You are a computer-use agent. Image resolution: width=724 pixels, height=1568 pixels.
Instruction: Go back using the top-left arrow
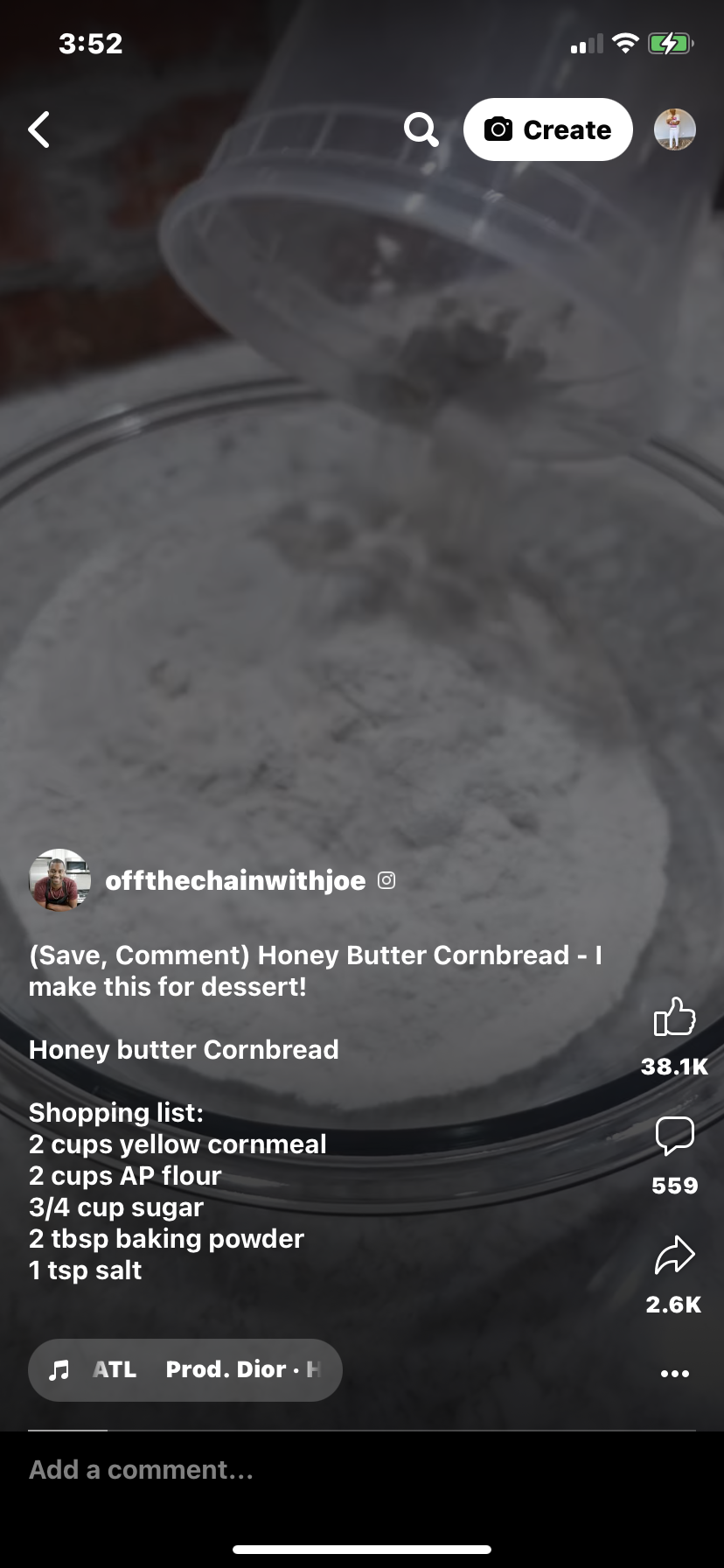pyautogui.click(x=39, y=129)
